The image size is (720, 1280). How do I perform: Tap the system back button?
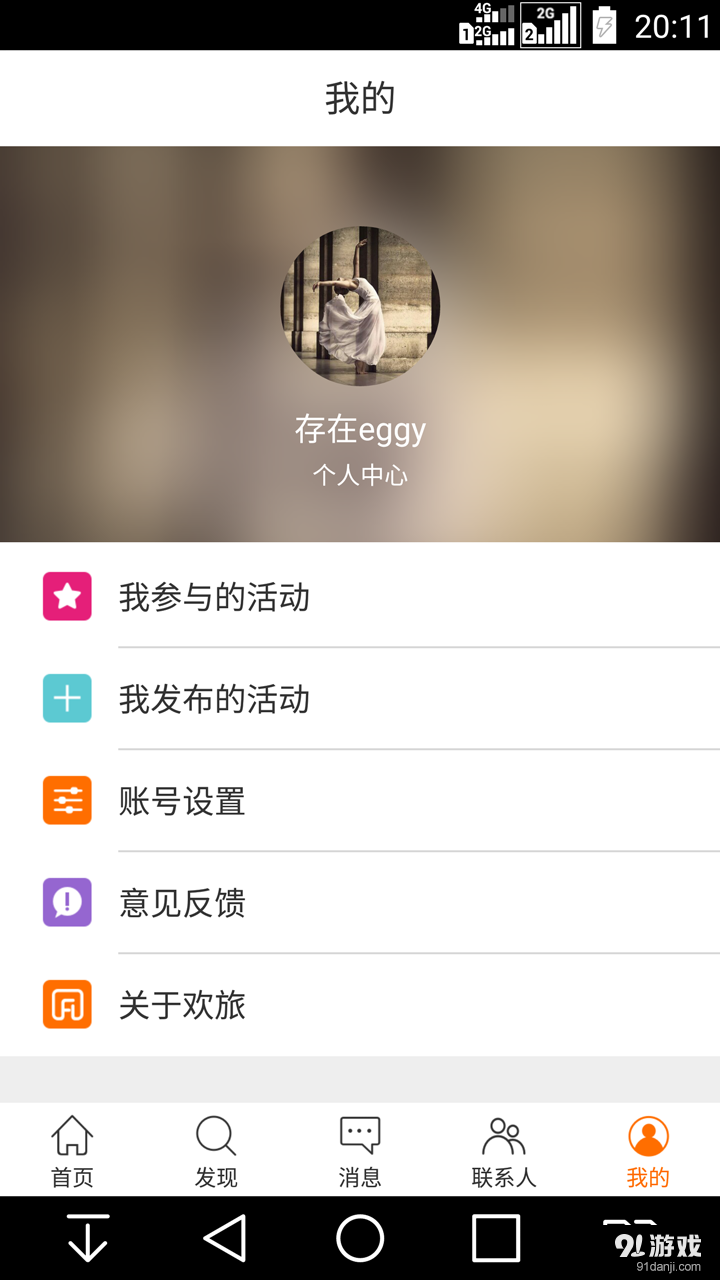(x=225, y=1238)
